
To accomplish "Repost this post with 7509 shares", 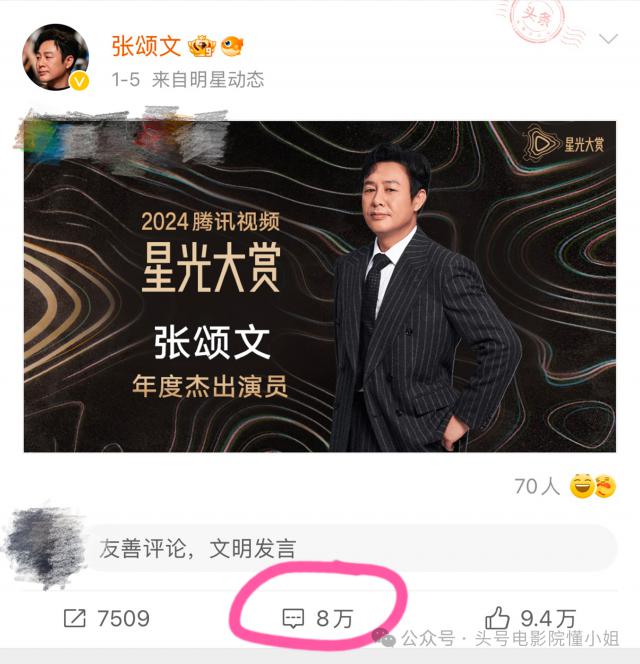I will click(x=106, y=618).
